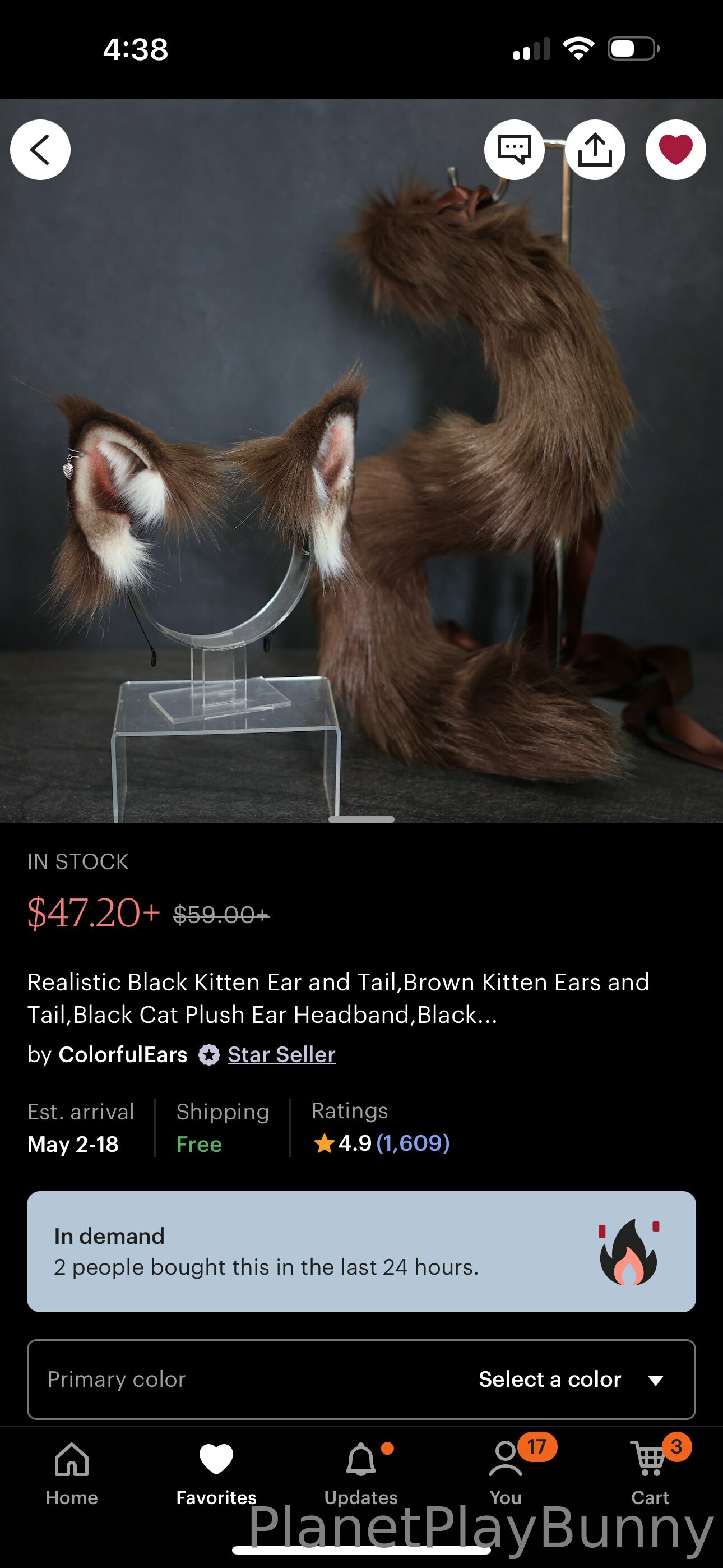Share this listing
The width and height of the screenshot is (723, 1568).
click(595, 150)
